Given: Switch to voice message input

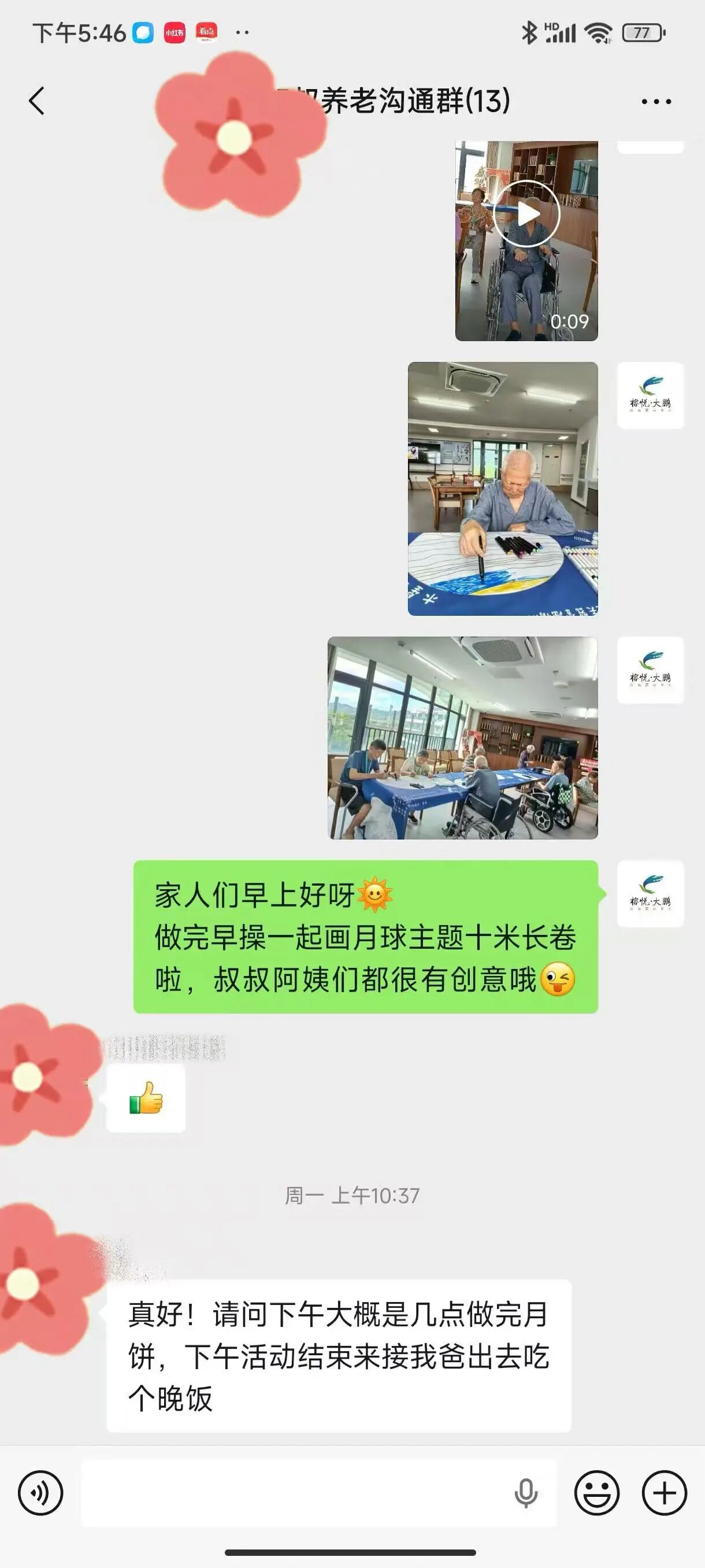Looking at the screenshot, I should click(40, 1492).
